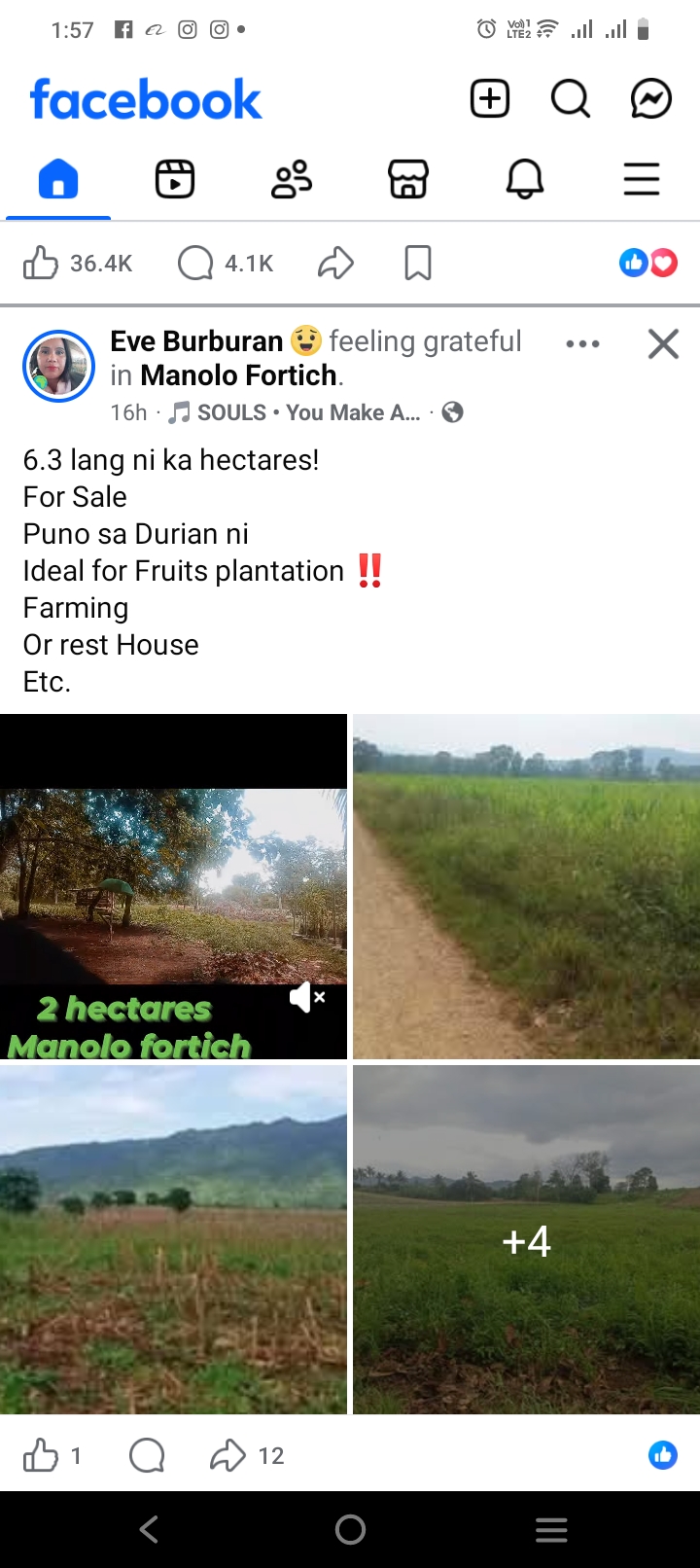
Task: Open the hamburger menu tab
Action: point(642,180)
